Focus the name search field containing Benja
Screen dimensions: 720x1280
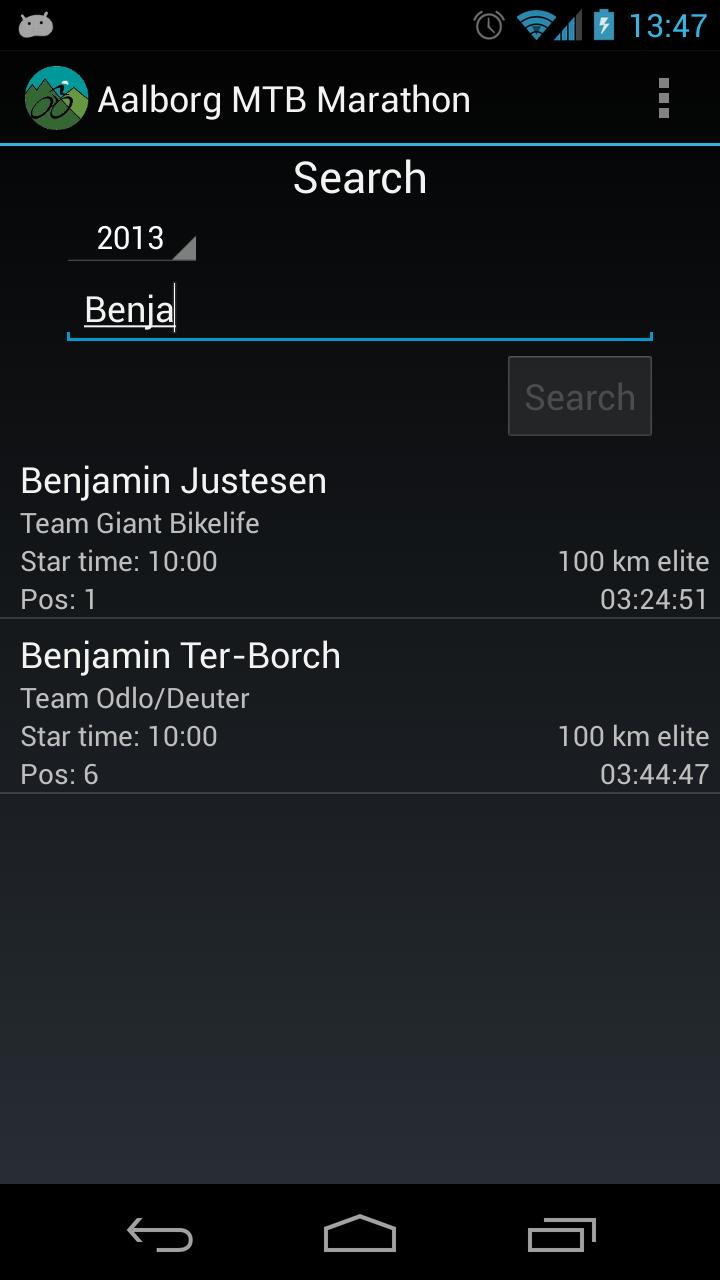(x=358, y=310)
